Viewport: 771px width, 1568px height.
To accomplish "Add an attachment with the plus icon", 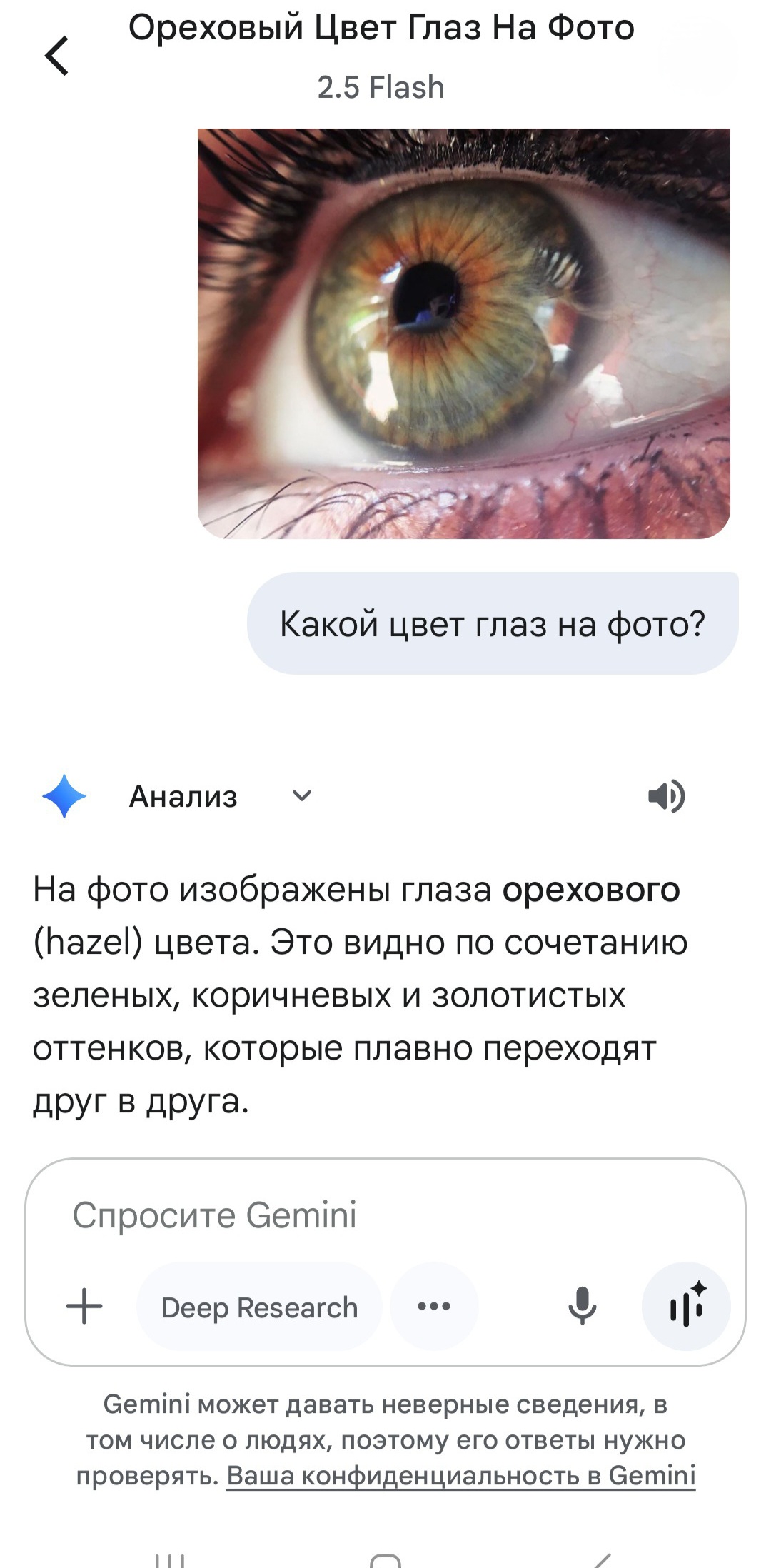I will (x=84, y=1307).
